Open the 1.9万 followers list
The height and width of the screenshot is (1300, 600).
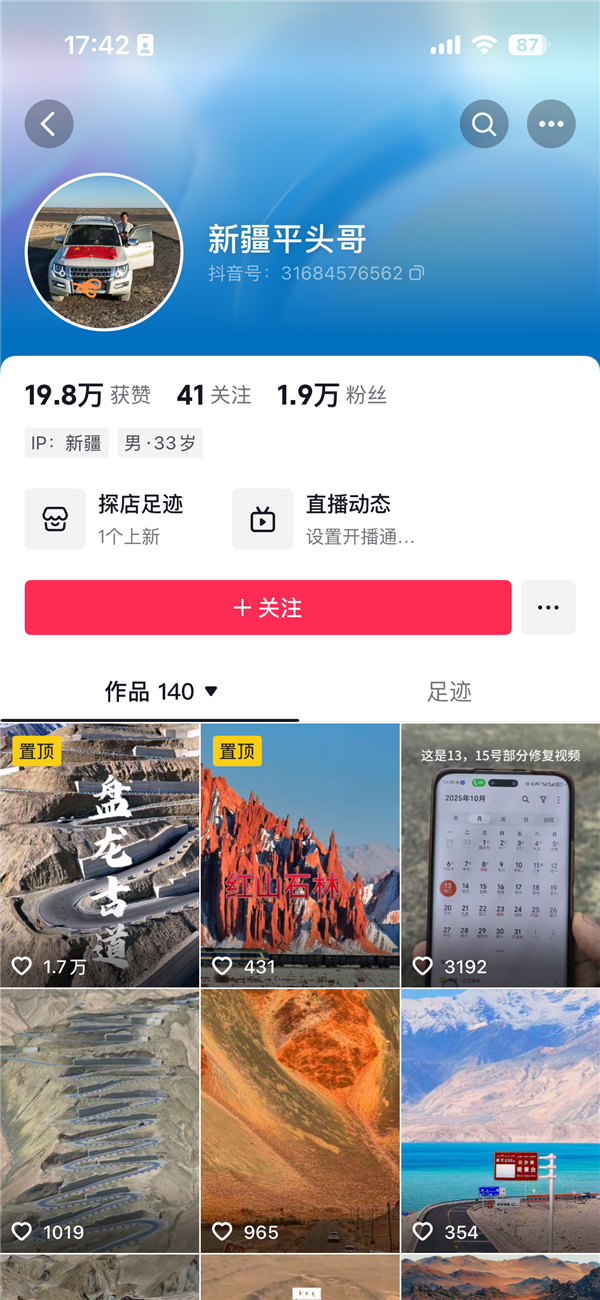point(331,395)
